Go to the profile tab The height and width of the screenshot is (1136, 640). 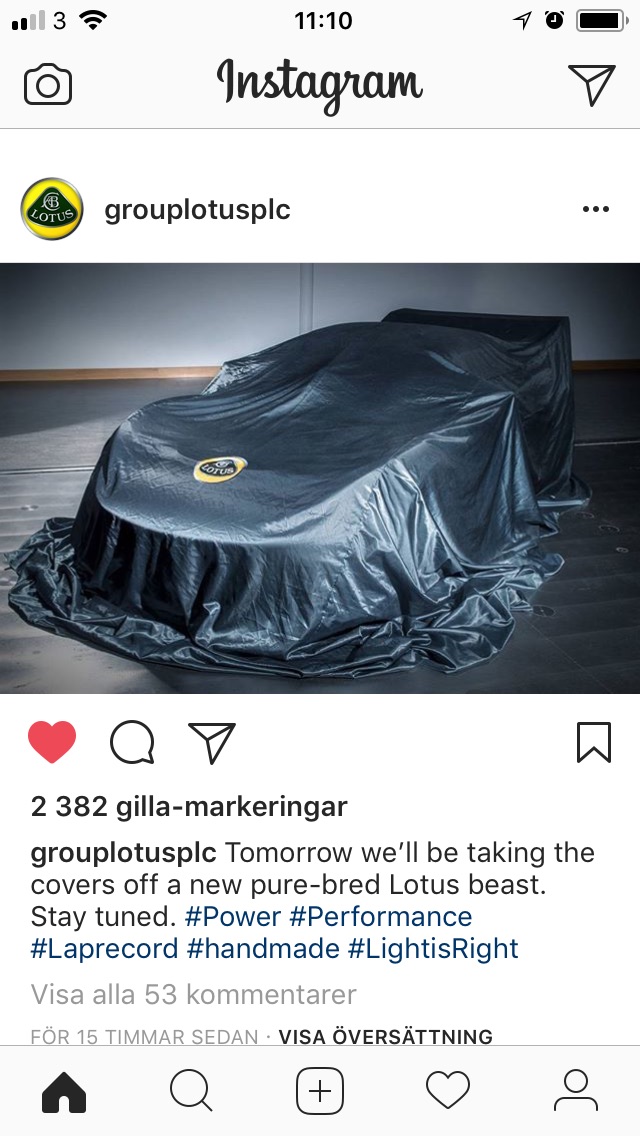[575, 1090]
